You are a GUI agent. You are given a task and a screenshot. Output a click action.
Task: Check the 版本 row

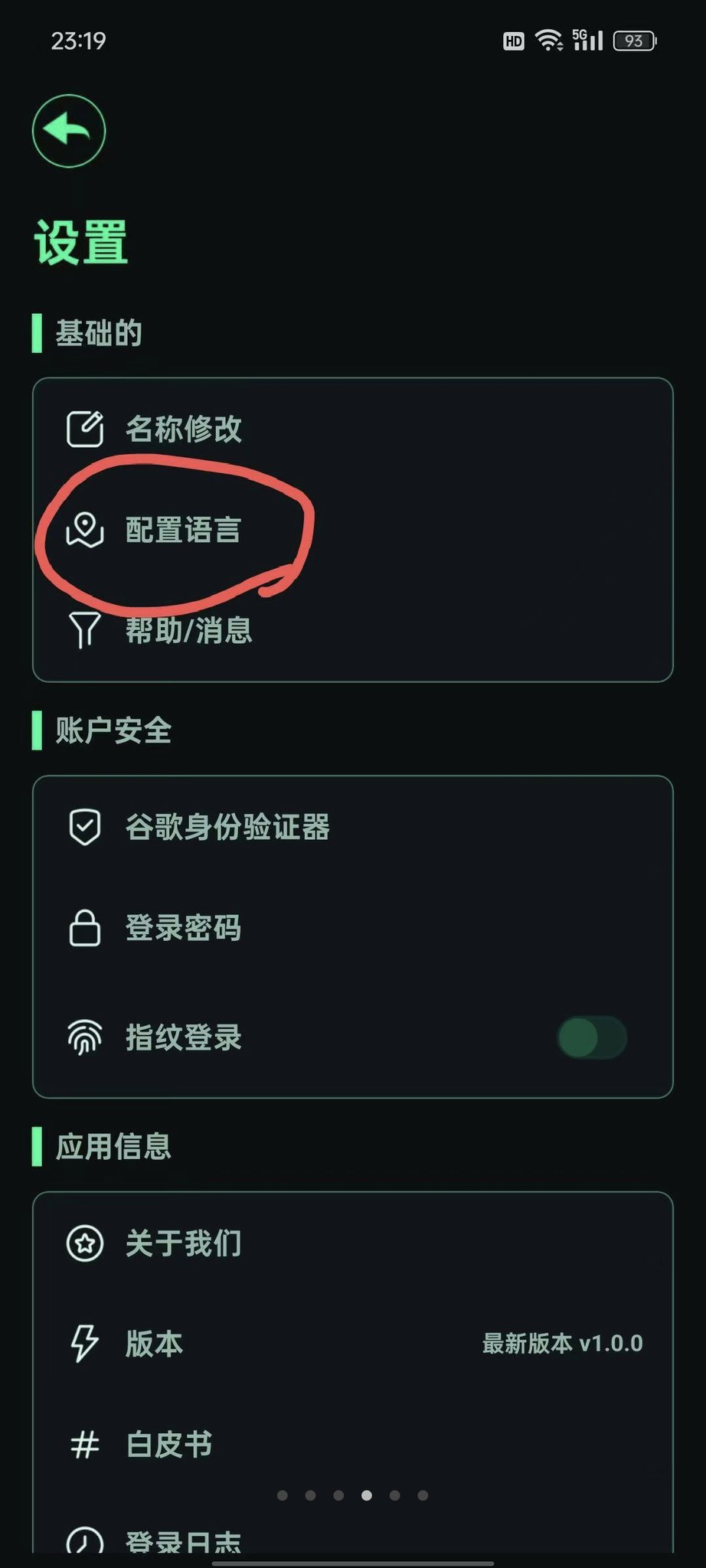coord(352,1344)
